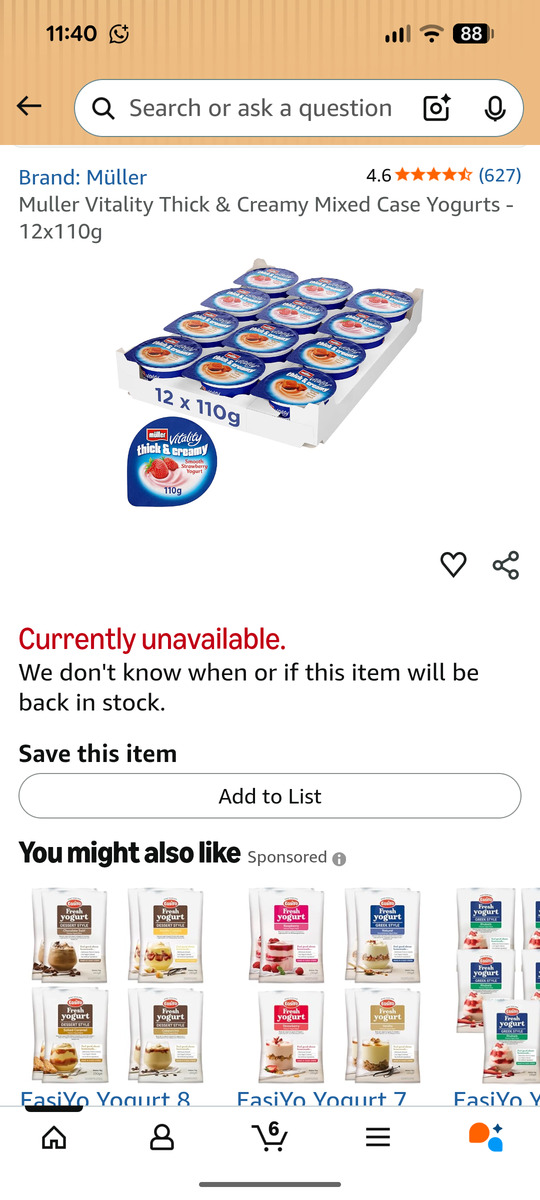This screenshot has height=1200, width=540.
Task: Go to the Home tab
Action: click(x=54, y=1137)
